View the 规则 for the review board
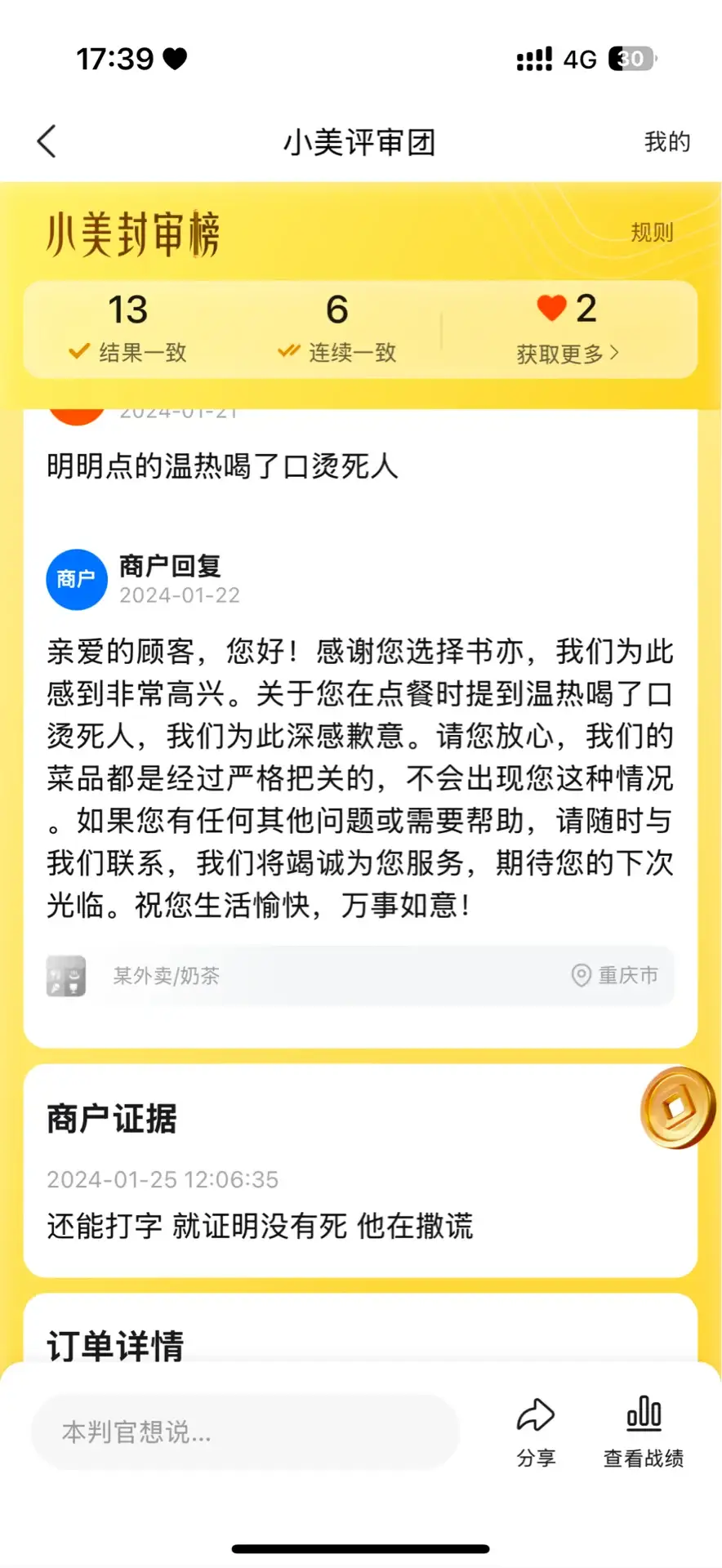 tap(652, 233)
